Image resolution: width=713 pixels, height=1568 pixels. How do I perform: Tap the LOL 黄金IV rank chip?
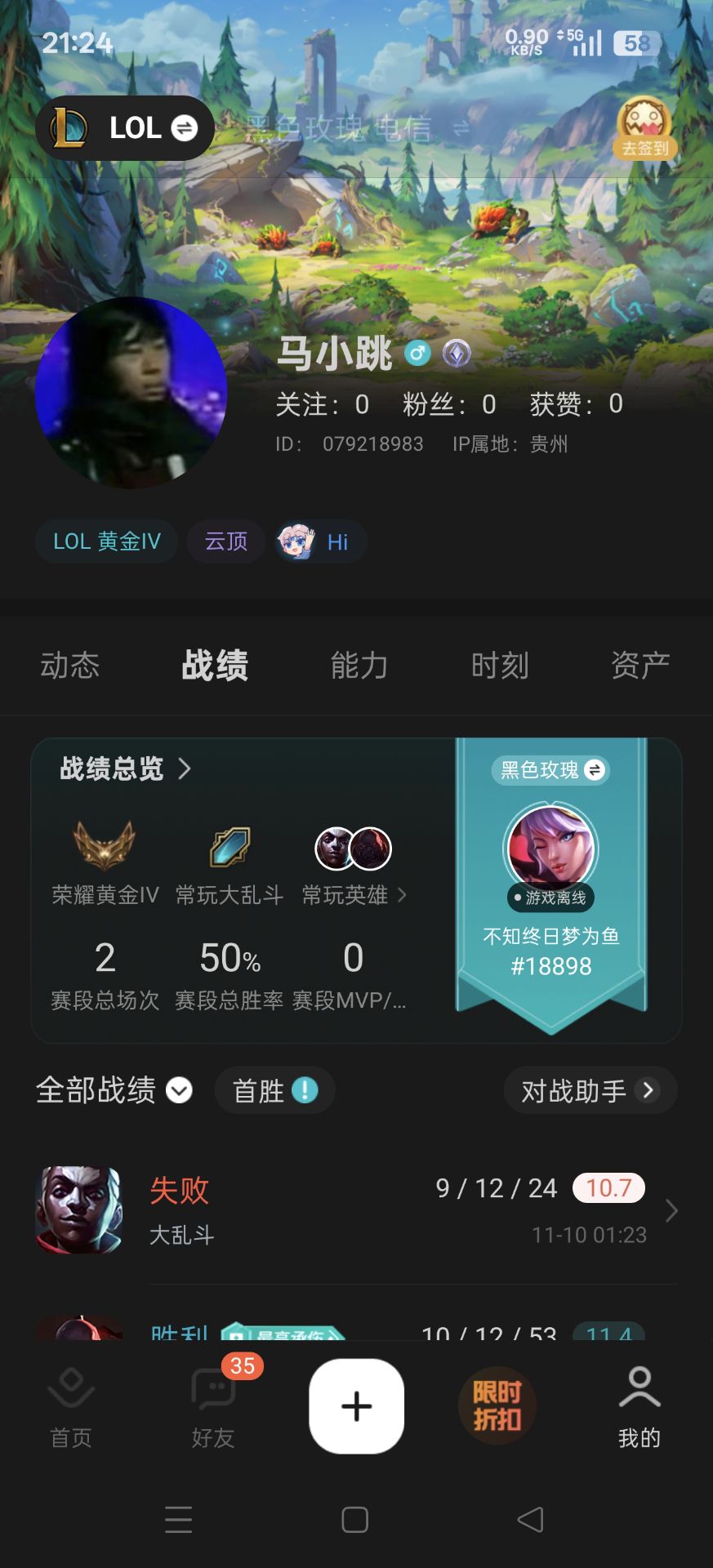[107, 541]
